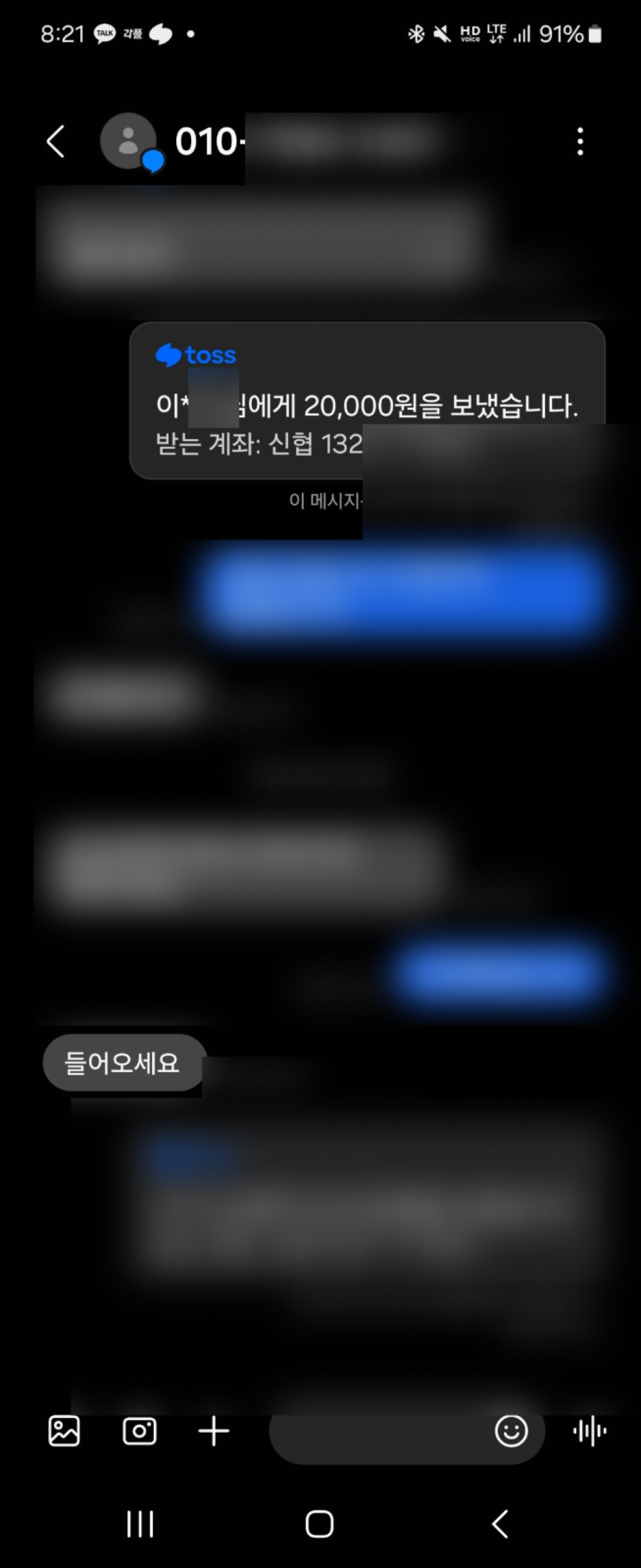Viewport: 641px width, 1568px height.
Task: Tap the contact avatar for 010 number
Action: pos(129,142)
